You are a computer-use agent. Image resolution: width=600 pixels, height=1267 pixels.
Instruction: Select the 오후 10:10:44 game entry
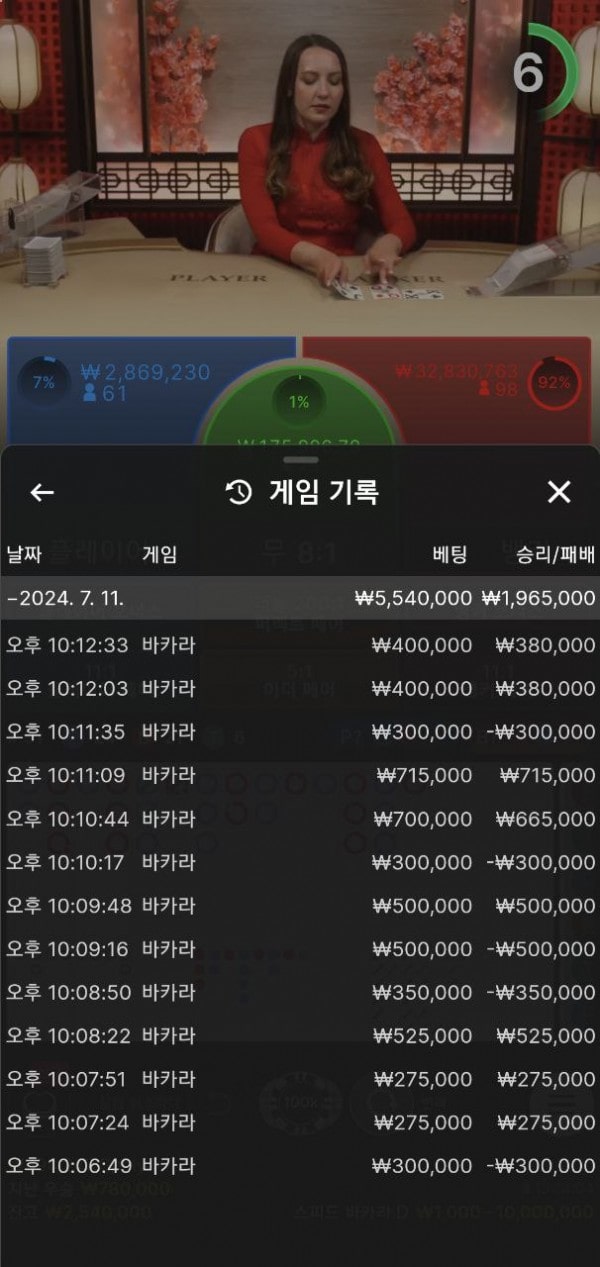click(x=300, y=819)
